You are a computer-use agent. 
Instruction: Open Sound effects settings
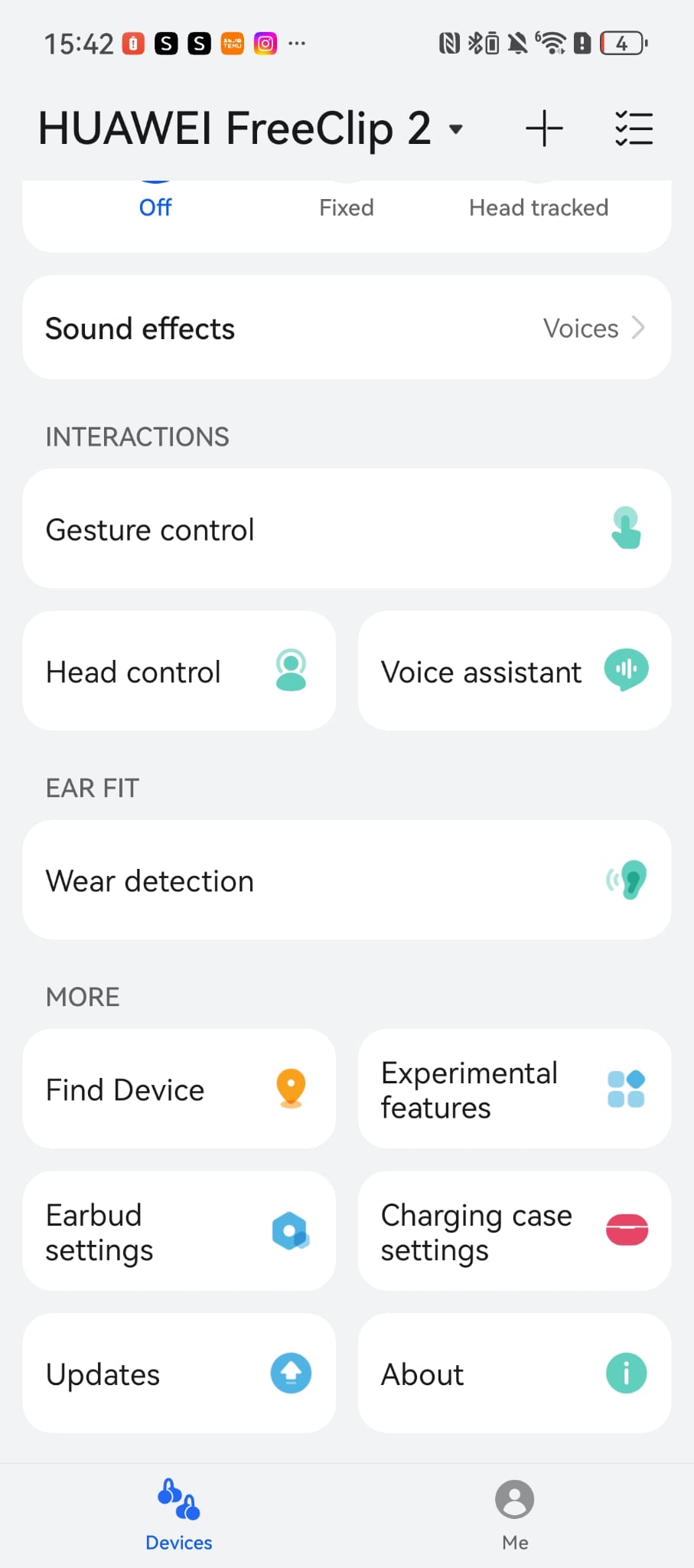pos(347,328)
